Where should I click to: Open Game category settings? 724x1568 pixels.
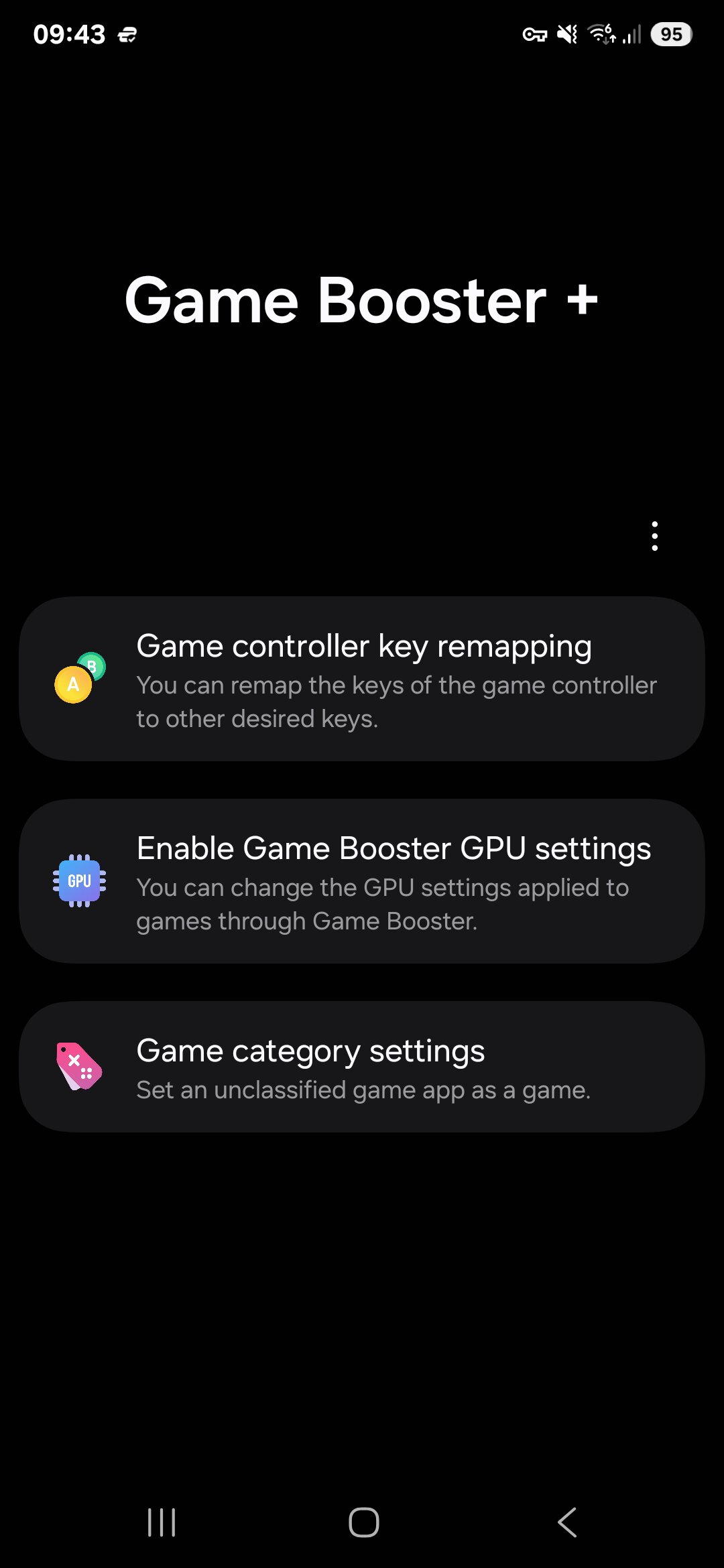pos(362,1067)
